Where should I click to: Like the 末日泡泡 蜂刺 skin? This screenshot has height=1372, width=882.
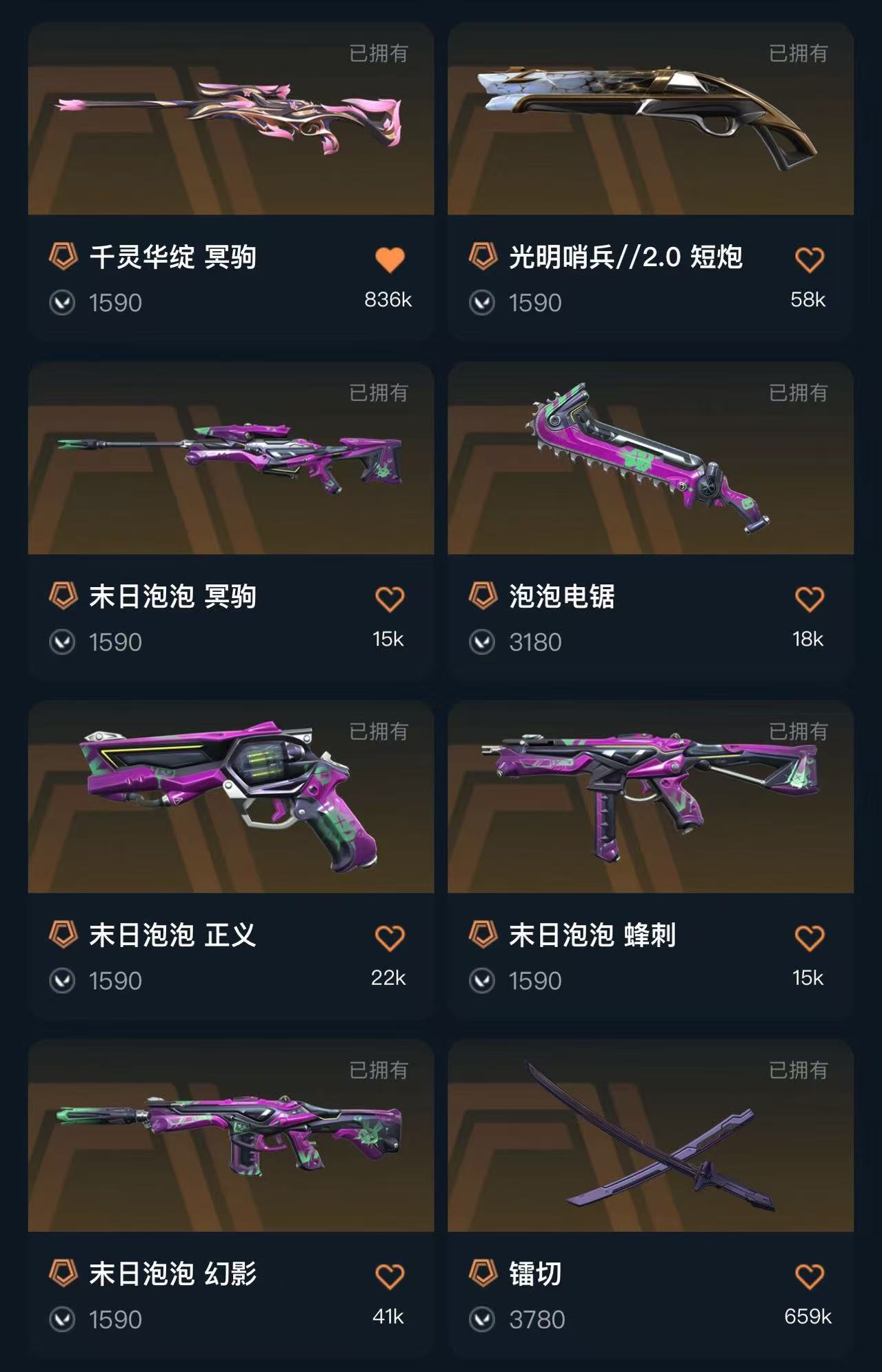(x=809, y=937)
